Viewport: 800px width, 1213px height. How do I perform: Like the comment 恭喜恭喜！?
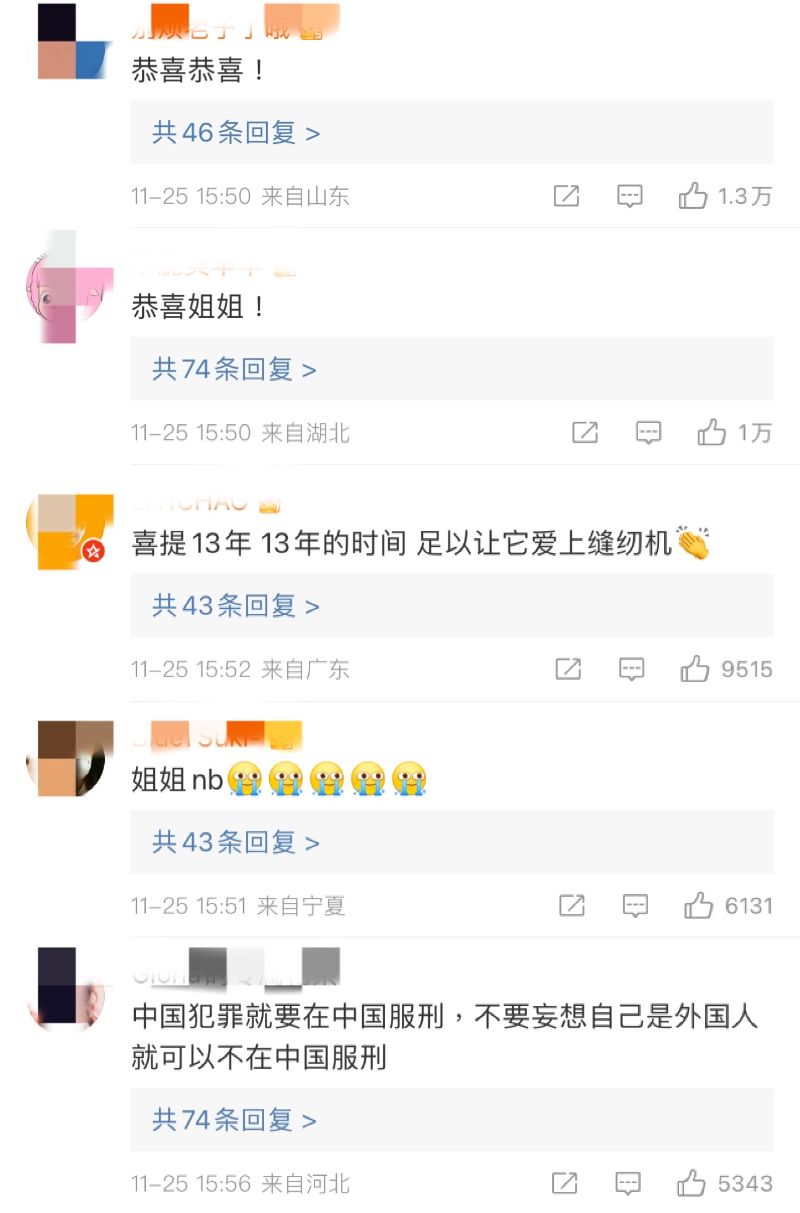pos(693,196)
